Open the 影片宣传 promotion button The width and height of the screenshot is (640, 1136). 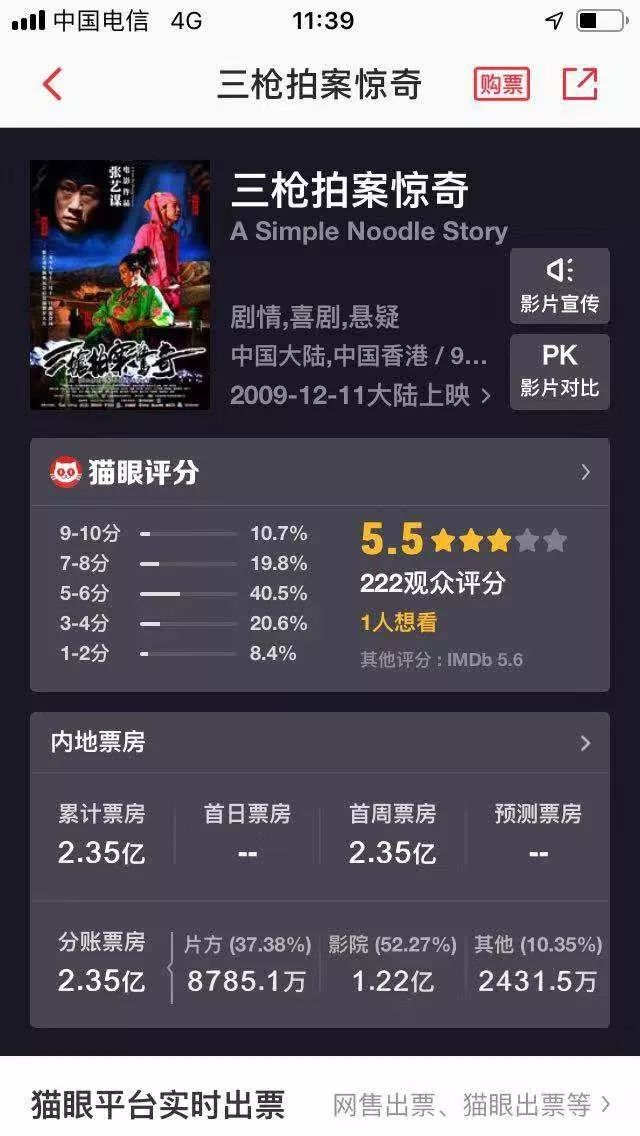(x=559, y=286)
